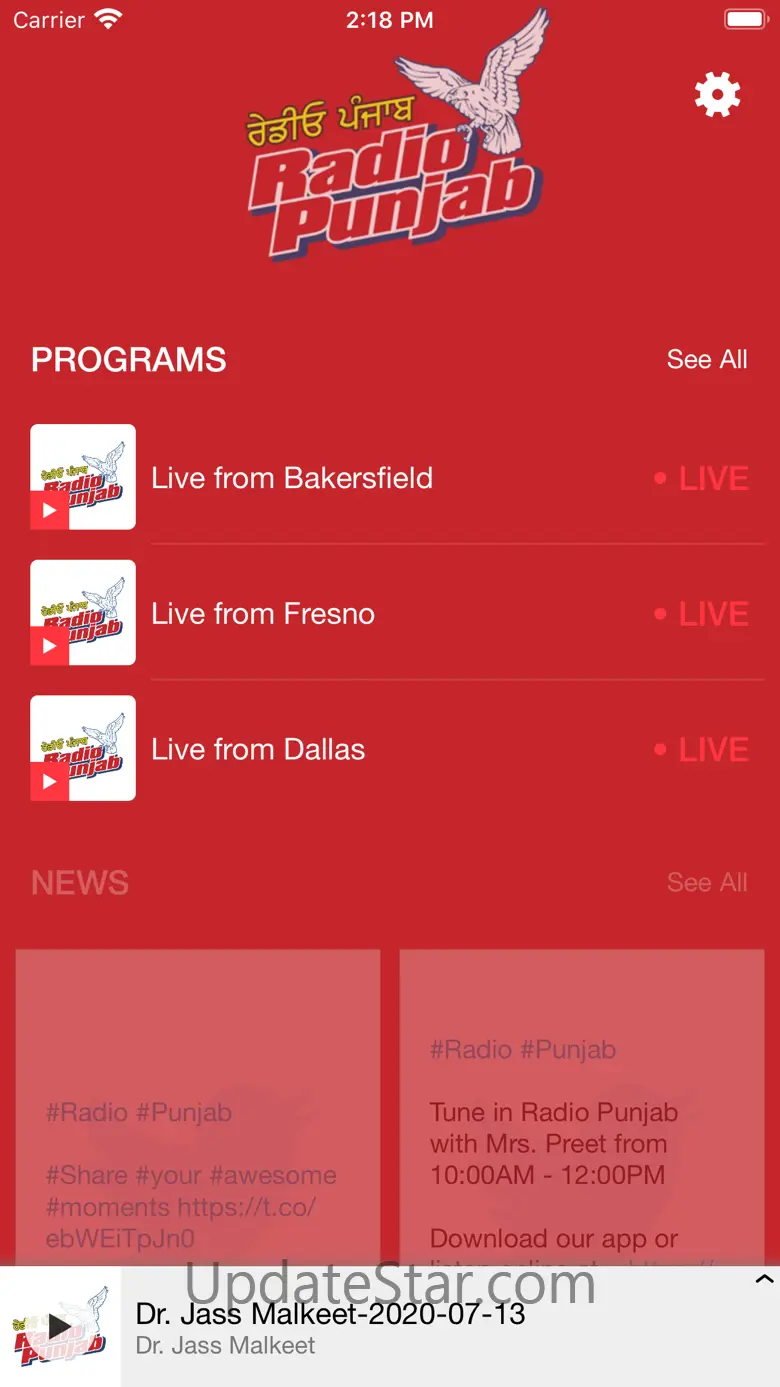Open the settings gear

pyautogui.click(x=718, y=95)
